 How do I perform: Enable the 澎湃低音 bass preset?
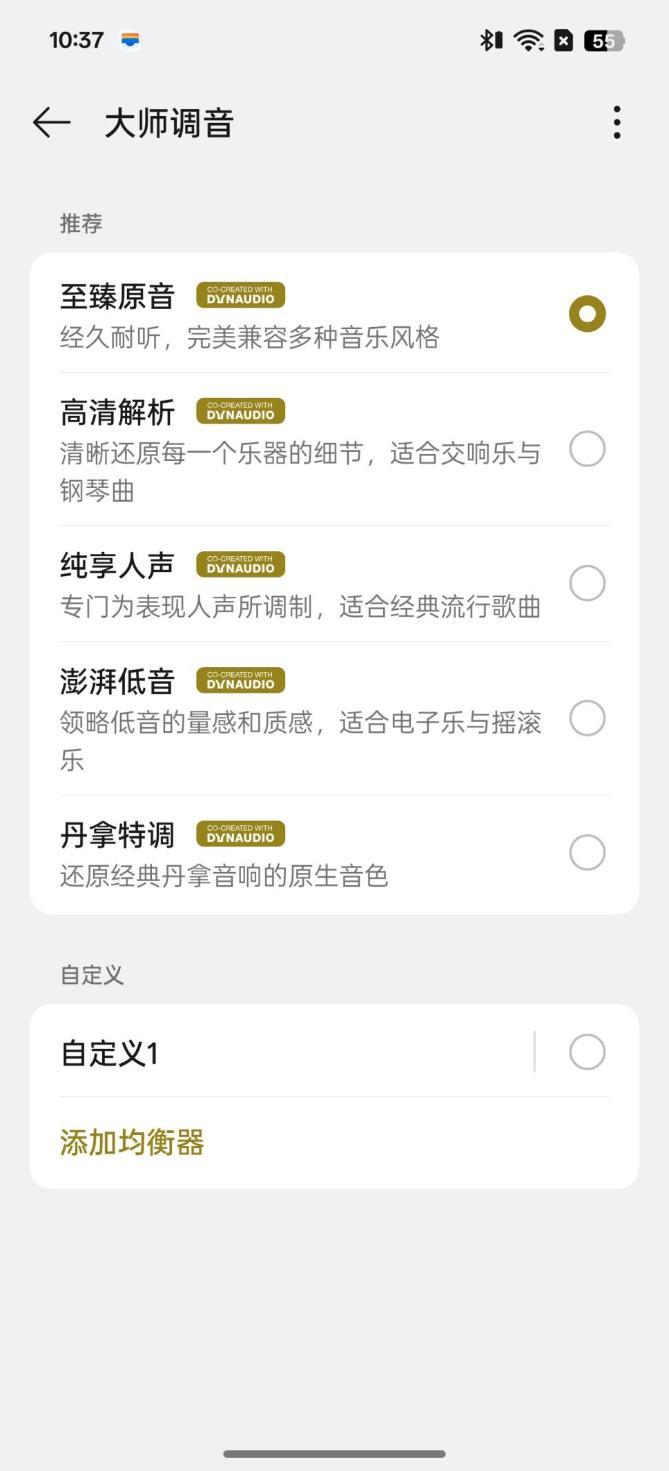587,718
